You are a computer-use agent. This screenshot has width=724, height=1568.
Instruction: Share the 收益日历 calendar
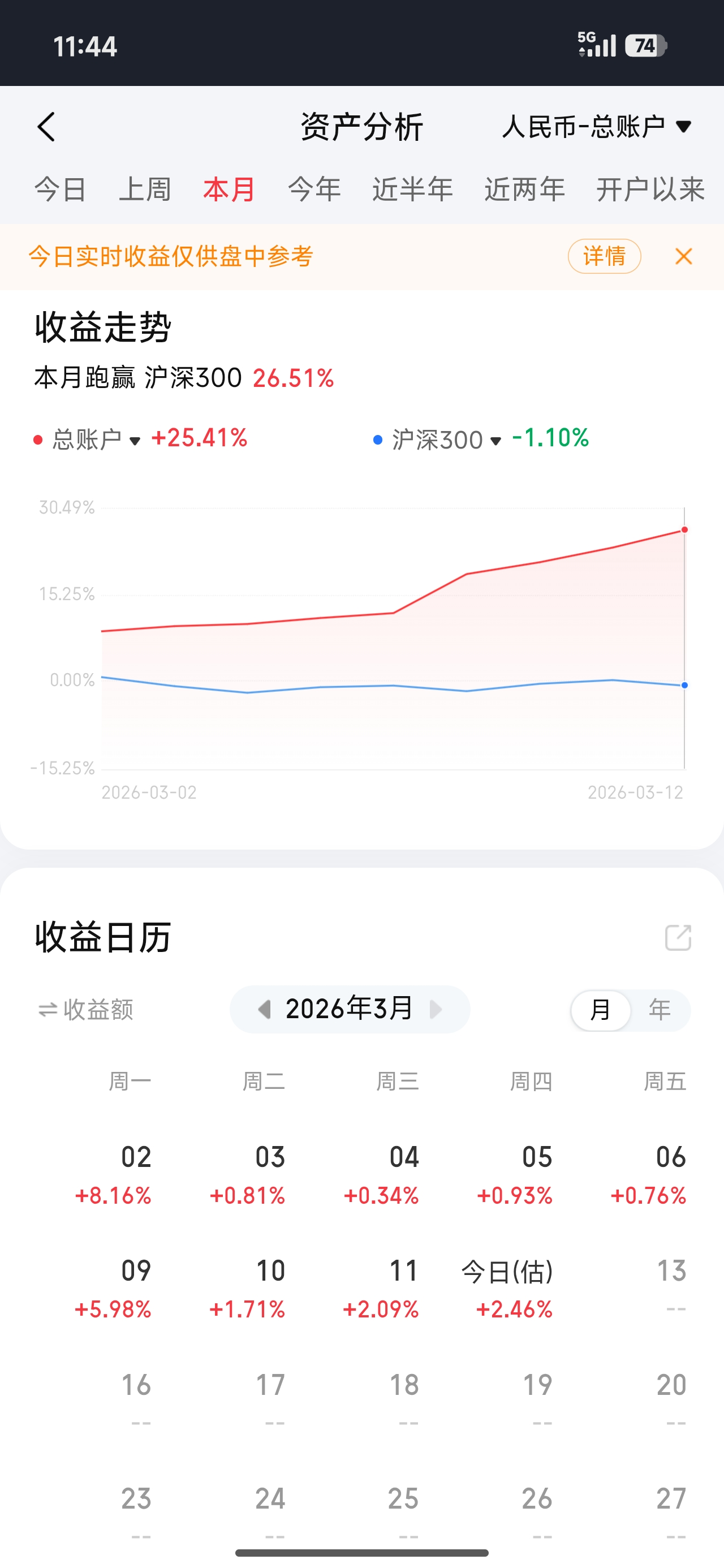[x=678, y=937]
